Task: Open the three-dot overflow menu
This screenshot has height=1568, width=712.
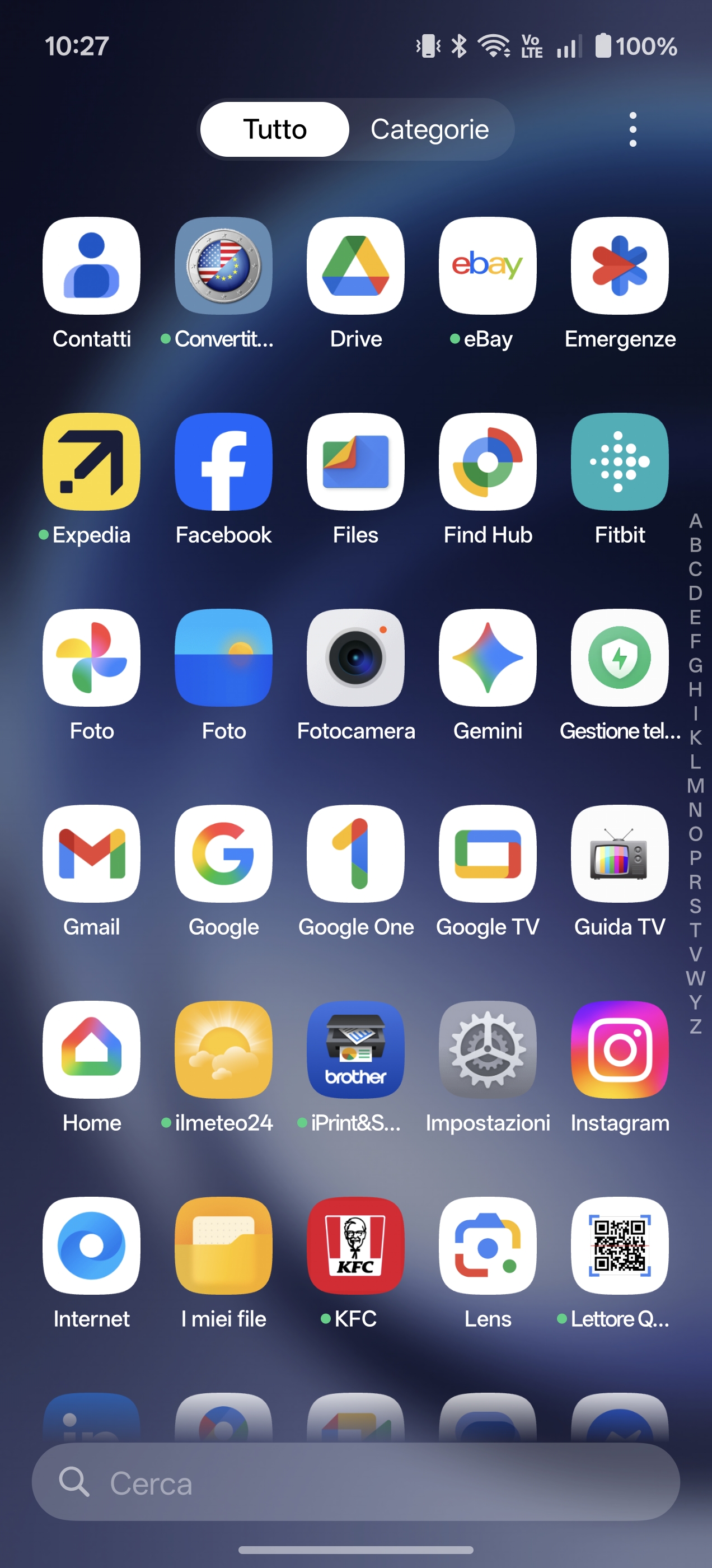Action: pos(633,129)
